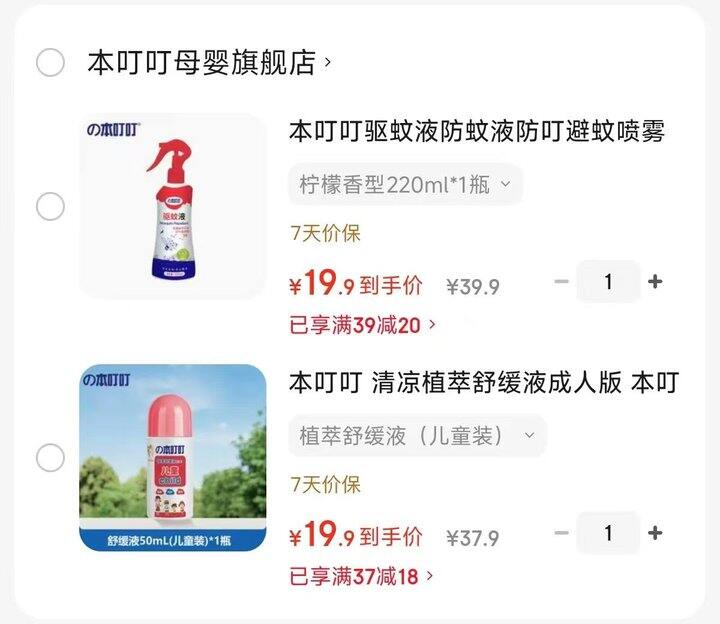720x624 pixels.
Task: View the 已享满39减20 discount details
Action: coord(362,324)
